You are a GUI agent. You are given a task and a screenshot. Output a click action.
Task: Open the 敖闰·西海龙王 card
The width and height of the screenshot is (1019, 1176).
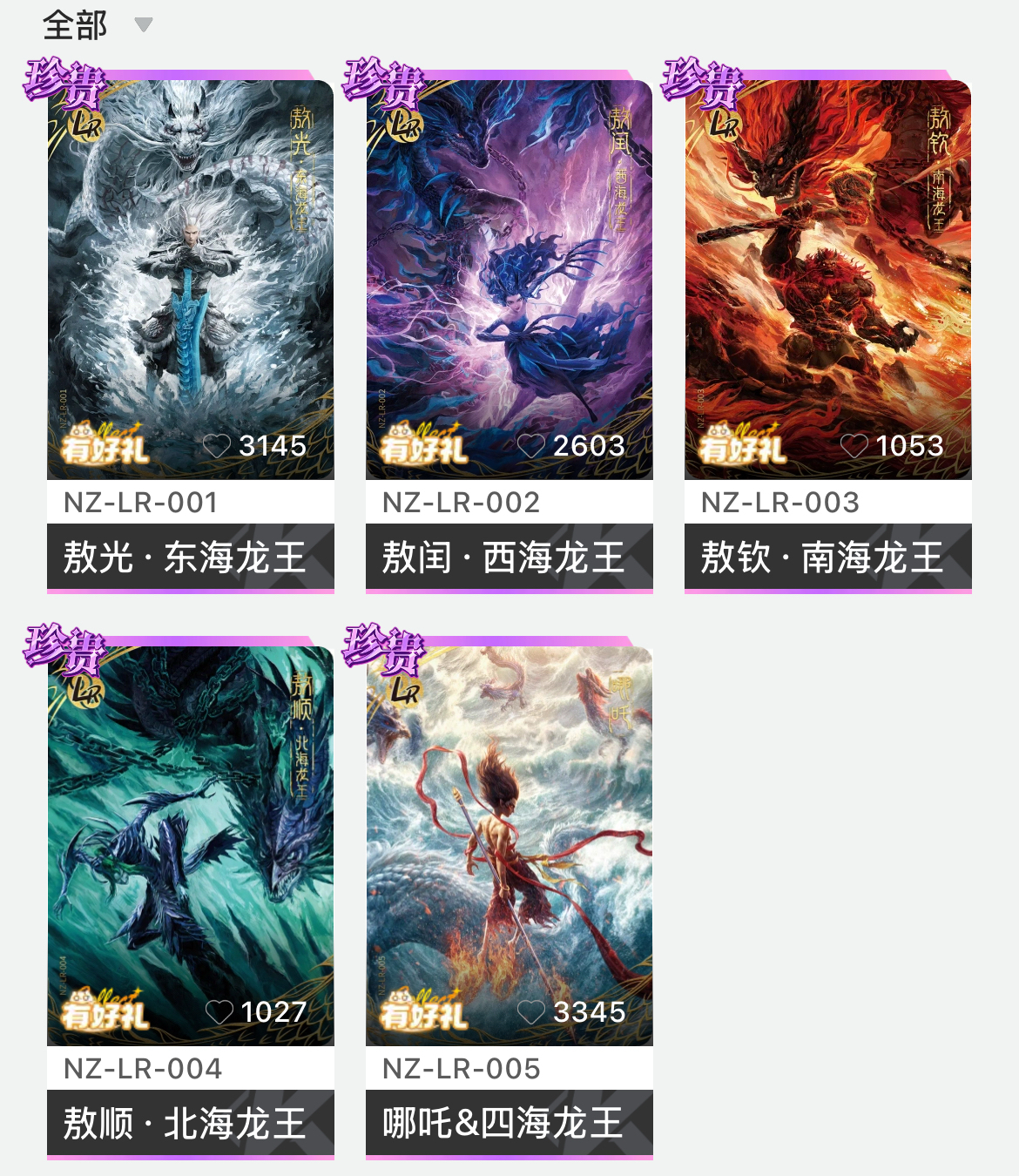[x=509, y=279]
